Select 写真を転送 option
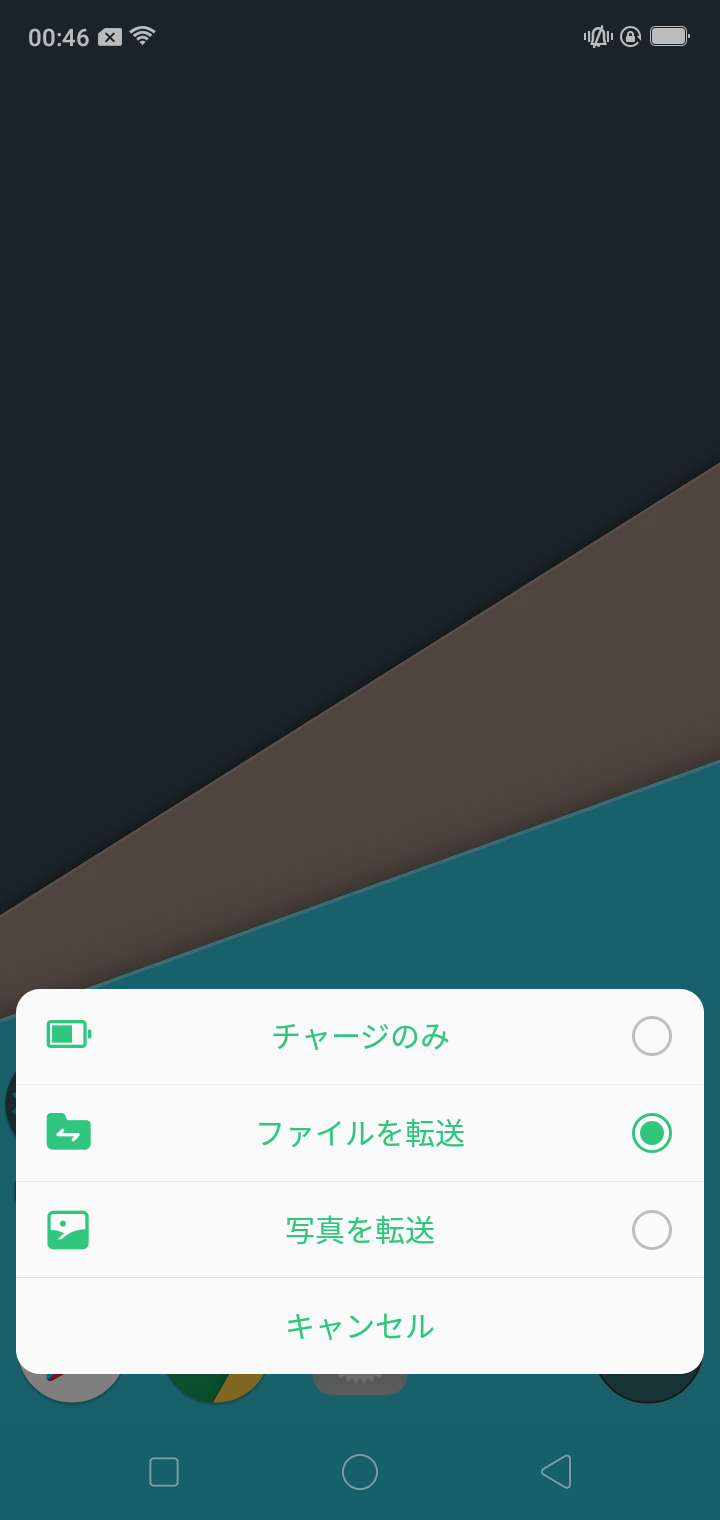This screenshot has width=720, height=1520. point(360,1230)
